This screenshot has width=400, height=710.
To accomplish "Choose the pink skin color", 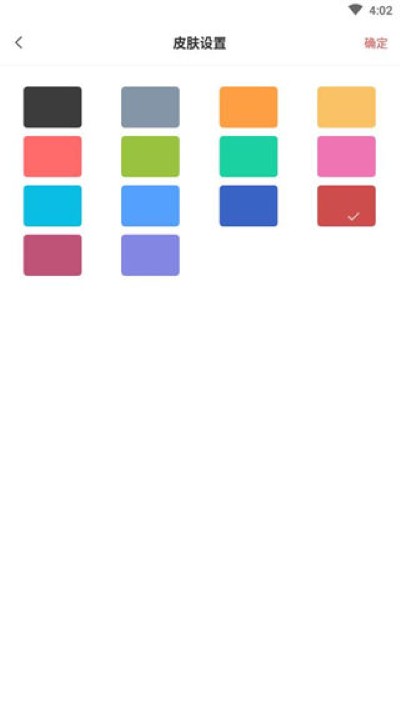I will 347,157.
